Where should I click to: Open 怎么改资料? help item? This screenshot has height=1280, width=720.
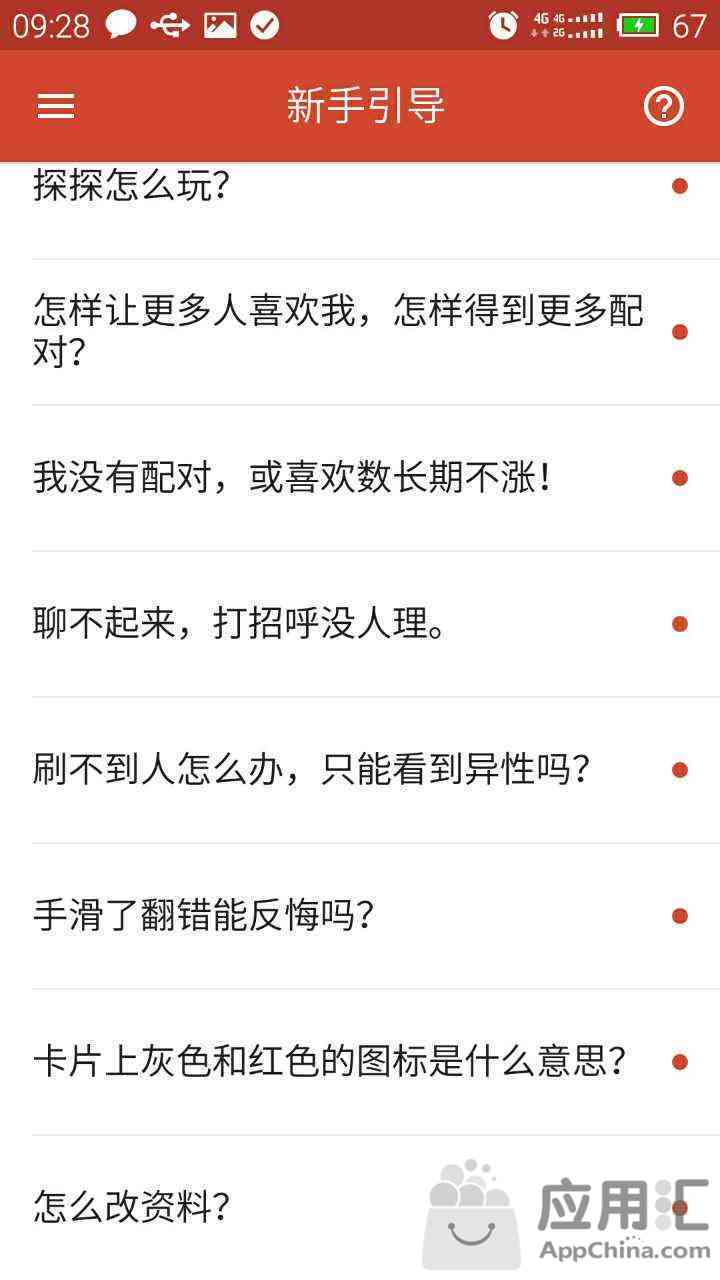[x=360, y=1208]
